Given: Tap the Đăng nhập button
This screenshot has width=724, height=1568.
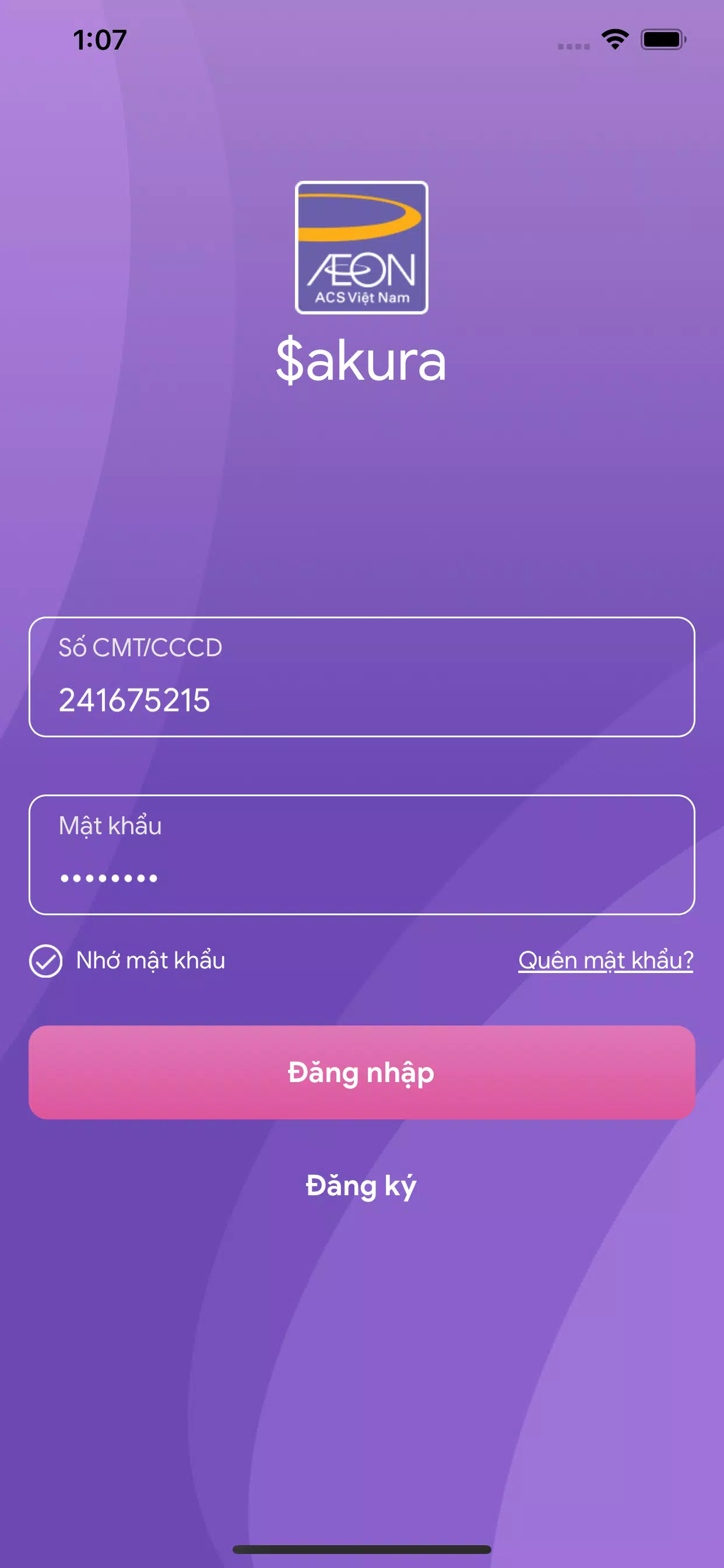Looking at the screenshot, I should (361, 1072).
